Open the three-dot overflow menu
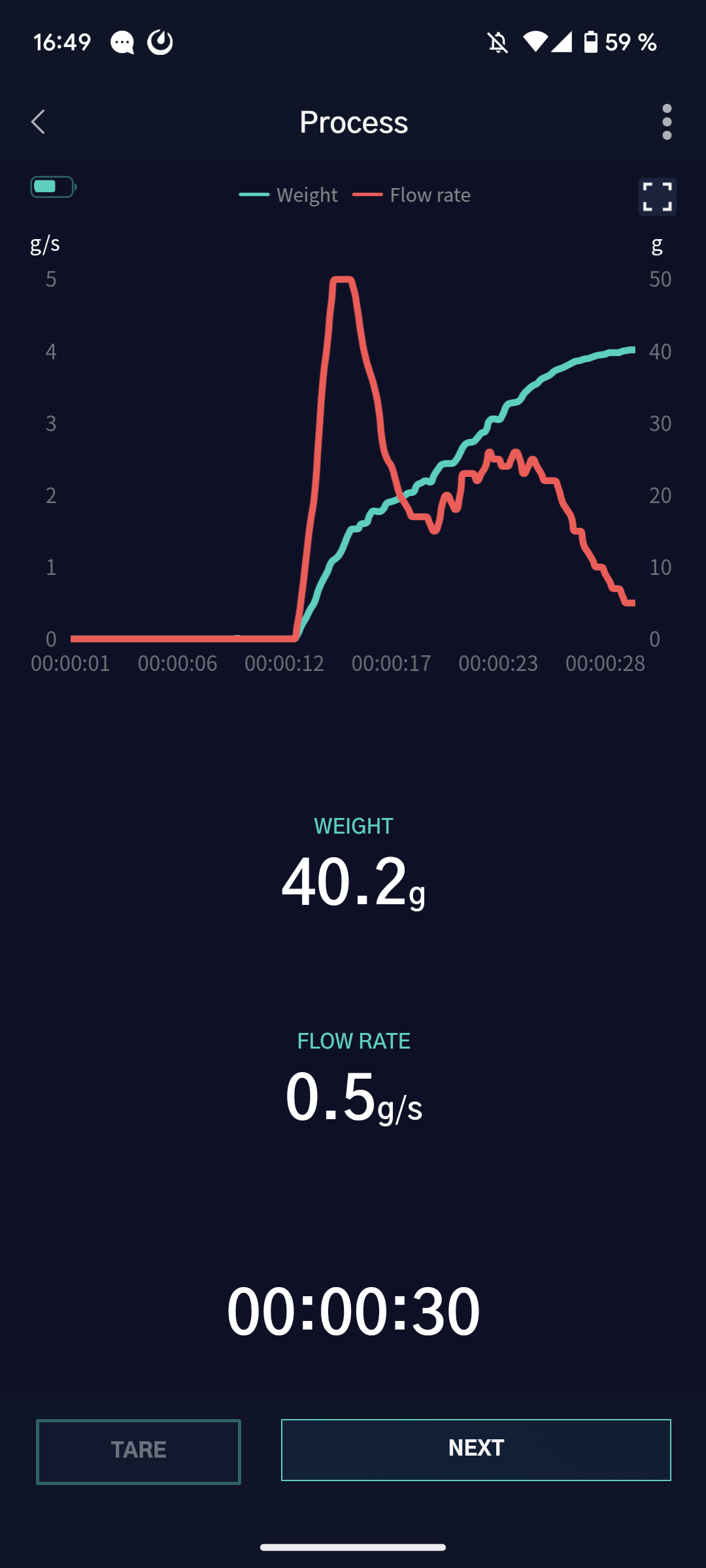The image size is (706, 1568). [x=666, y=122]
